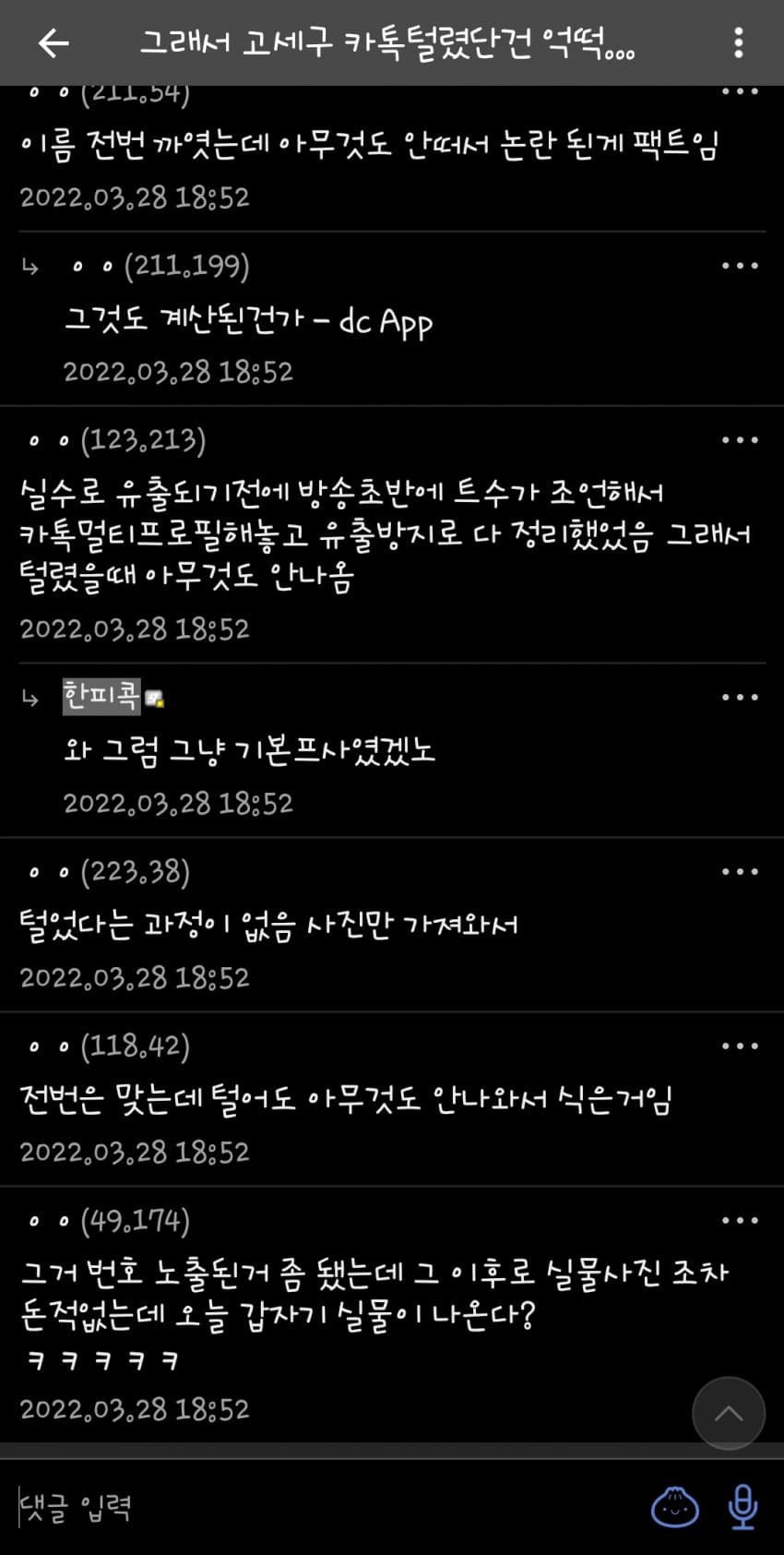Open the dccon sticker picker

[x=675, y=1508]
